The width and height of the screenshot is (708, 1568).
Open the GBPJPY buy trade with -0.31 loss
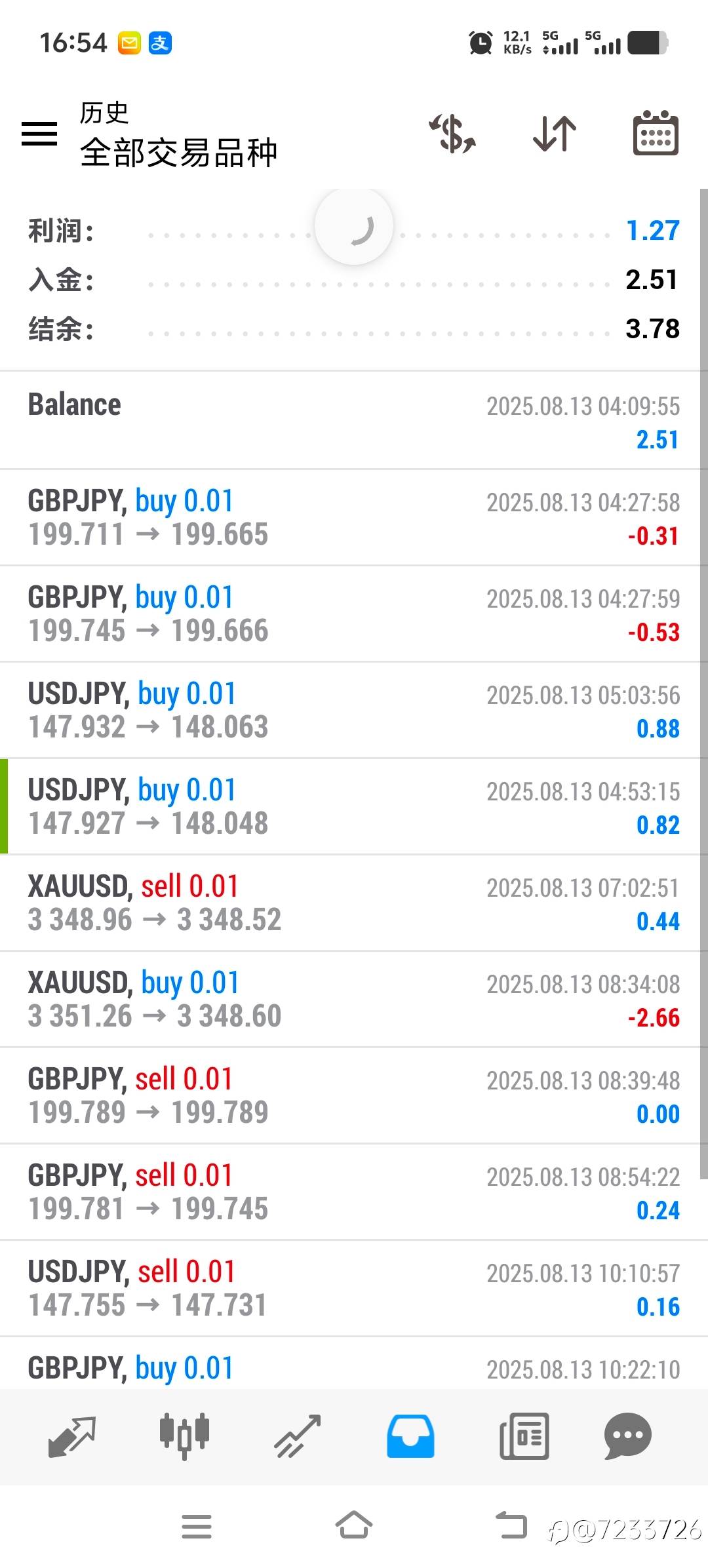[350, 517]
